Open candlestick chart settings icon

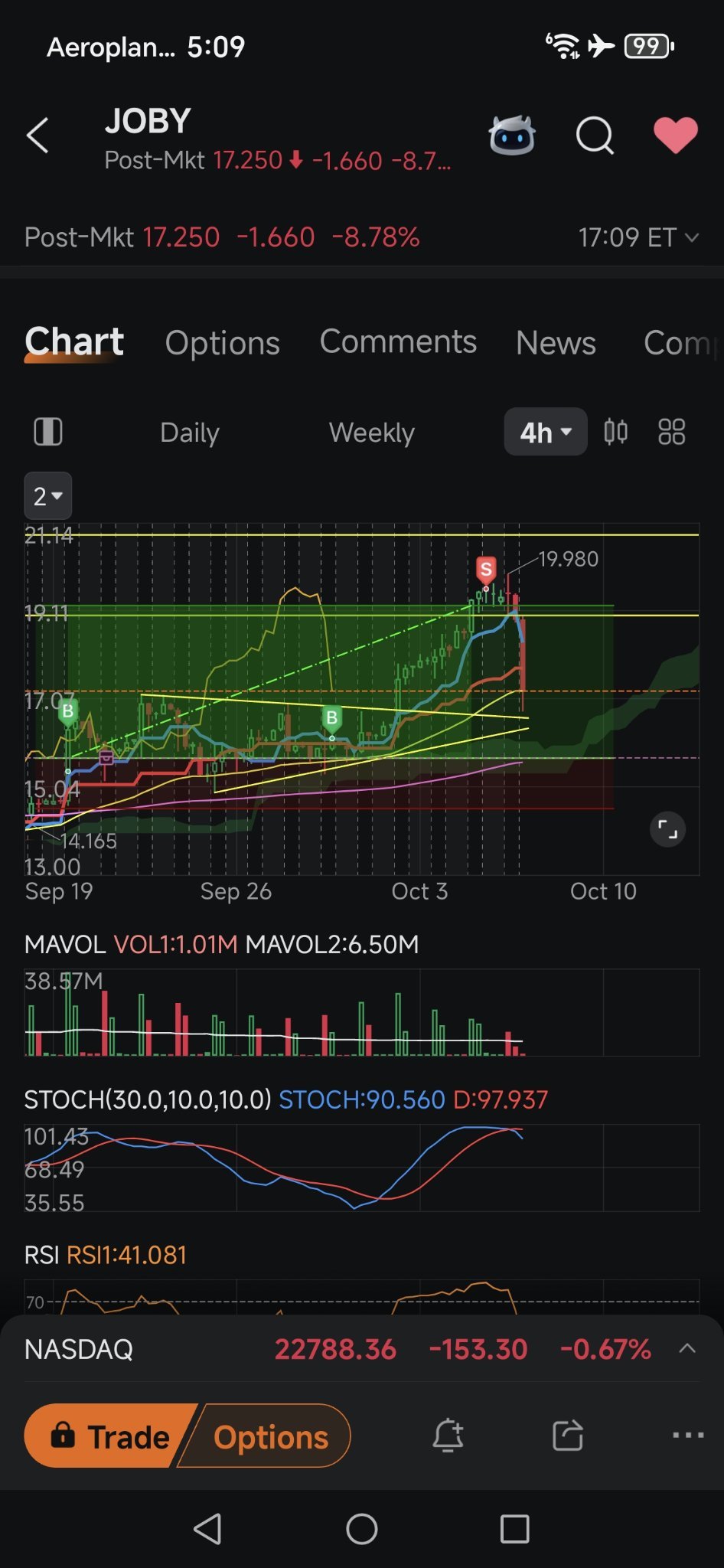pos(615,432)
